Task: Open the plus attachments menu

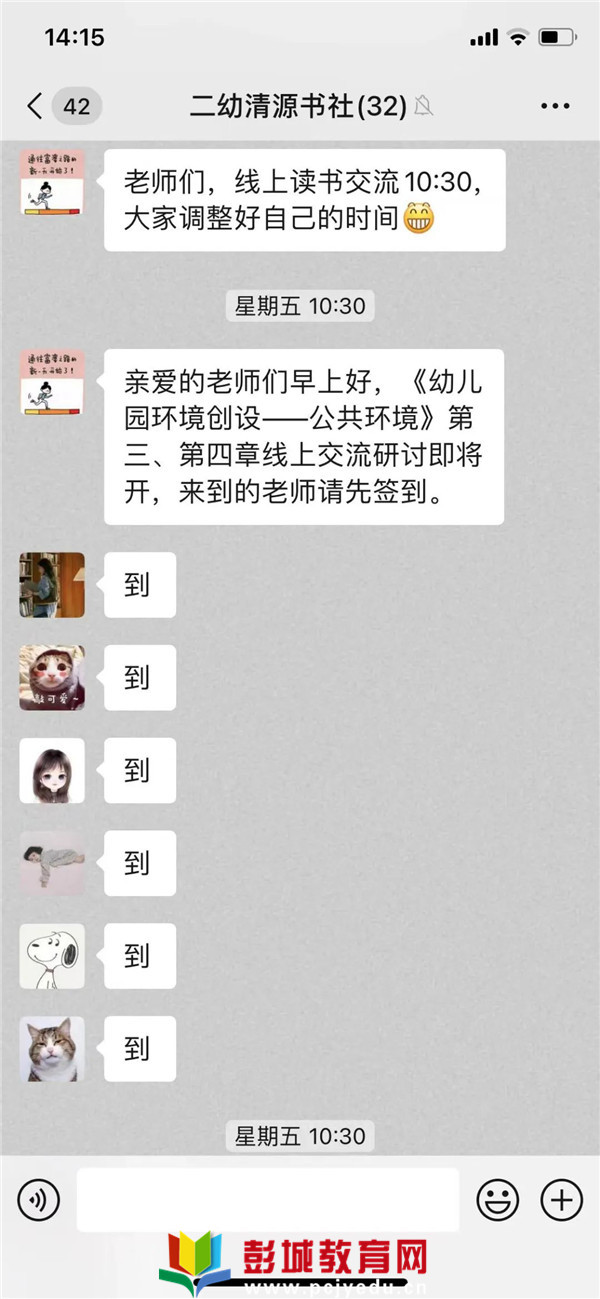Action: pyautogui.click(x=561, y=1199)
